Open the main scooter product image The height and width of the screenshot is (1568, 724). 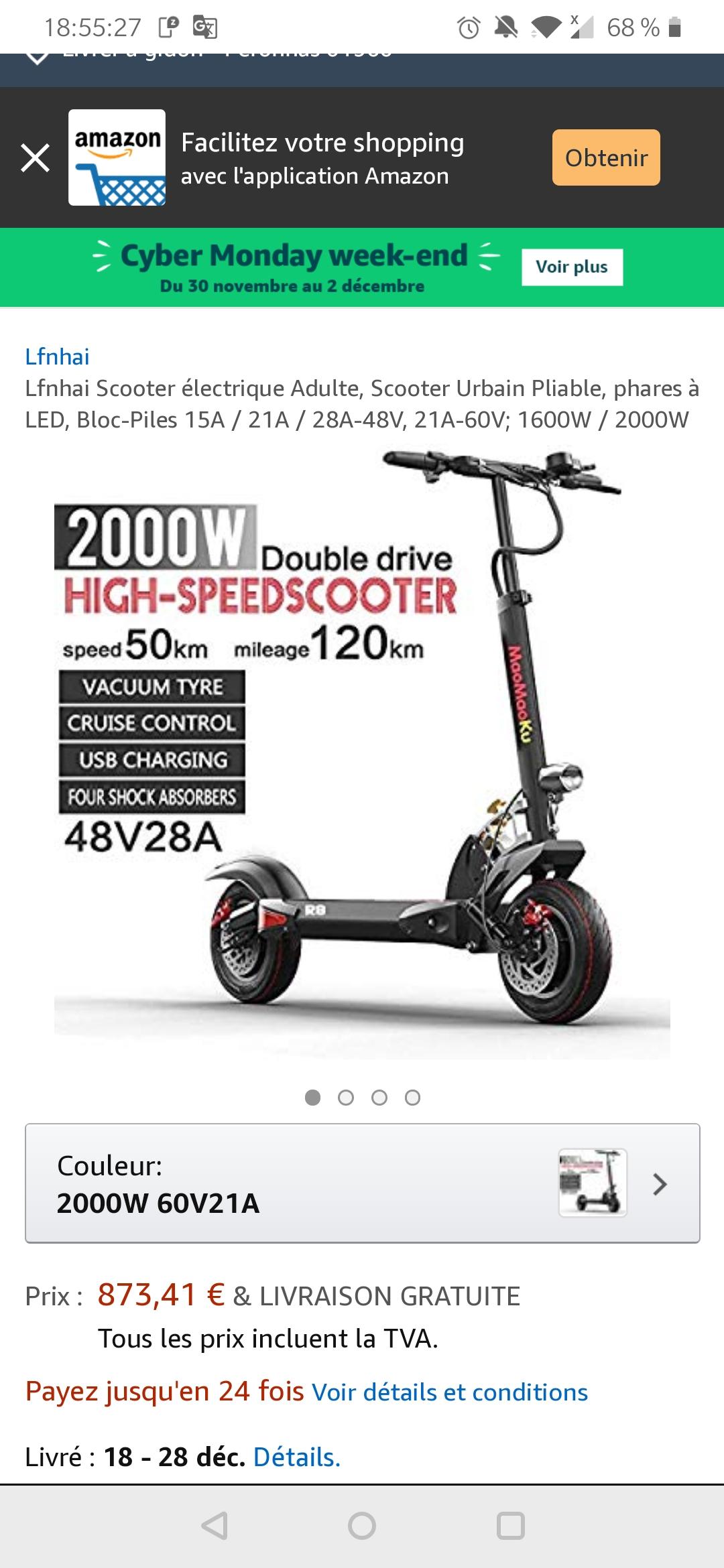[362, 754]
